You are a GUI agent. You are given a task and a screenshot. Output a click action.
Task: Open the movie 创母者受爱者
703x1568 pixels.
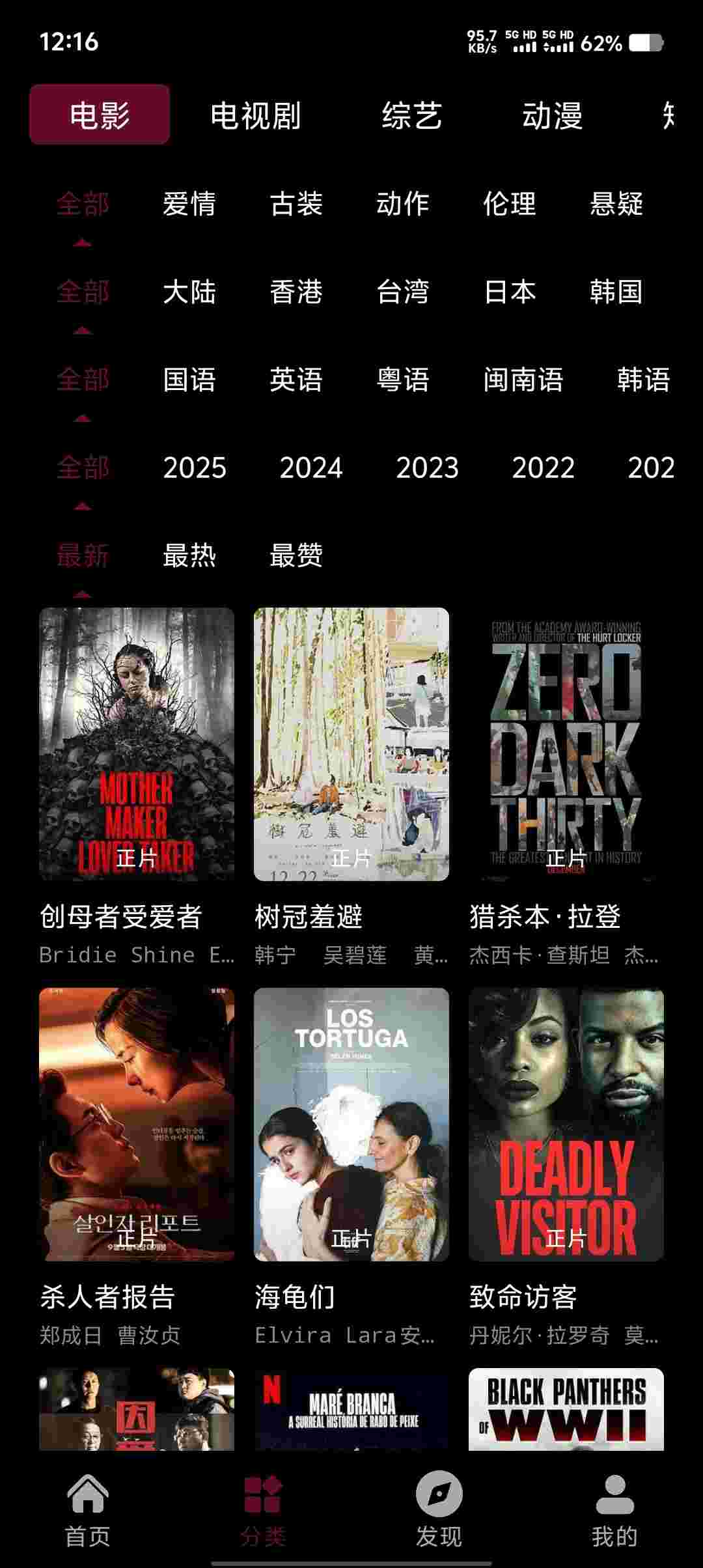pyautogui.click(x=137, y=744)
